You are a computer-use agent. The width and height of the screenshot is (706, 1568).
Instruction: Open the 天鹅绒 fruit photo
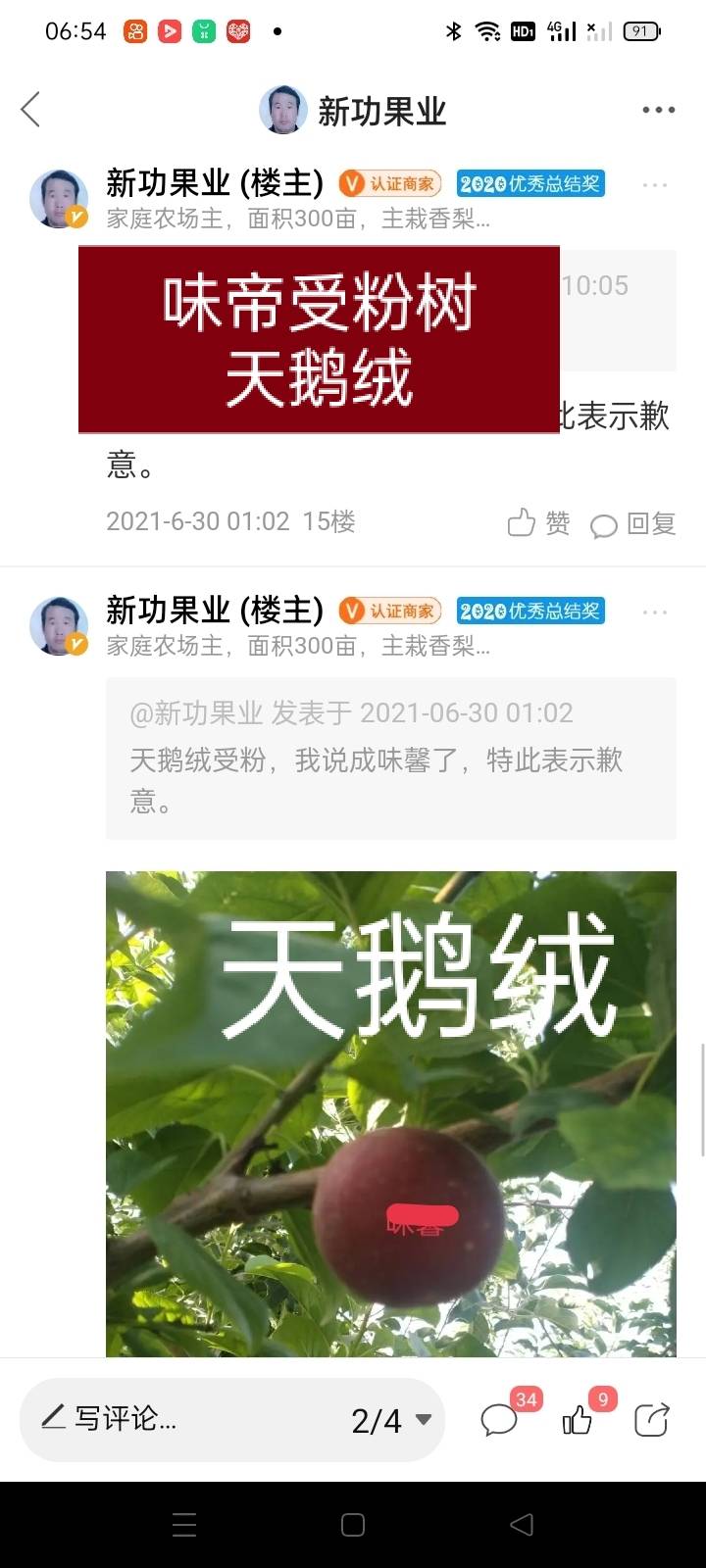[x=391, y=1114]
